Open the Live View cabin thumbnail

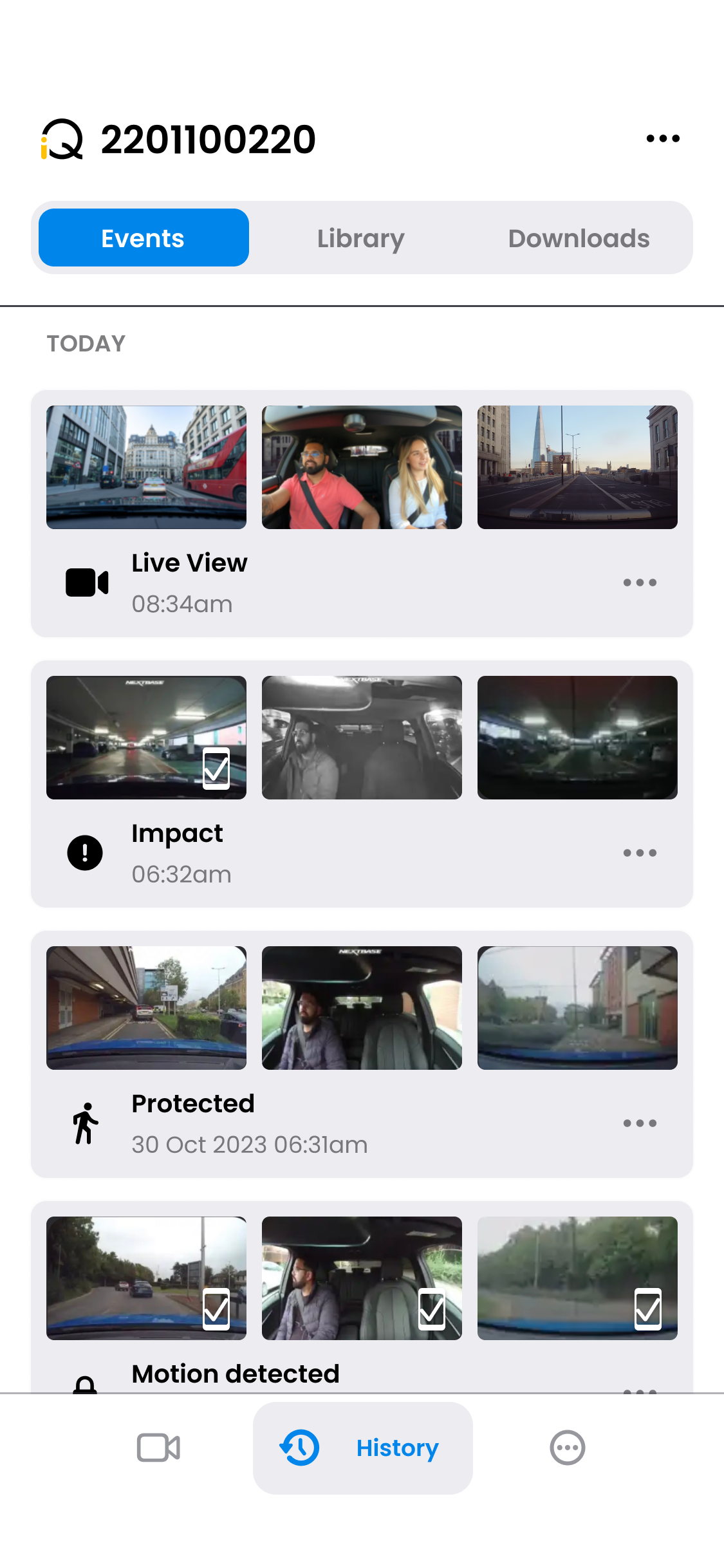point(362,467)
